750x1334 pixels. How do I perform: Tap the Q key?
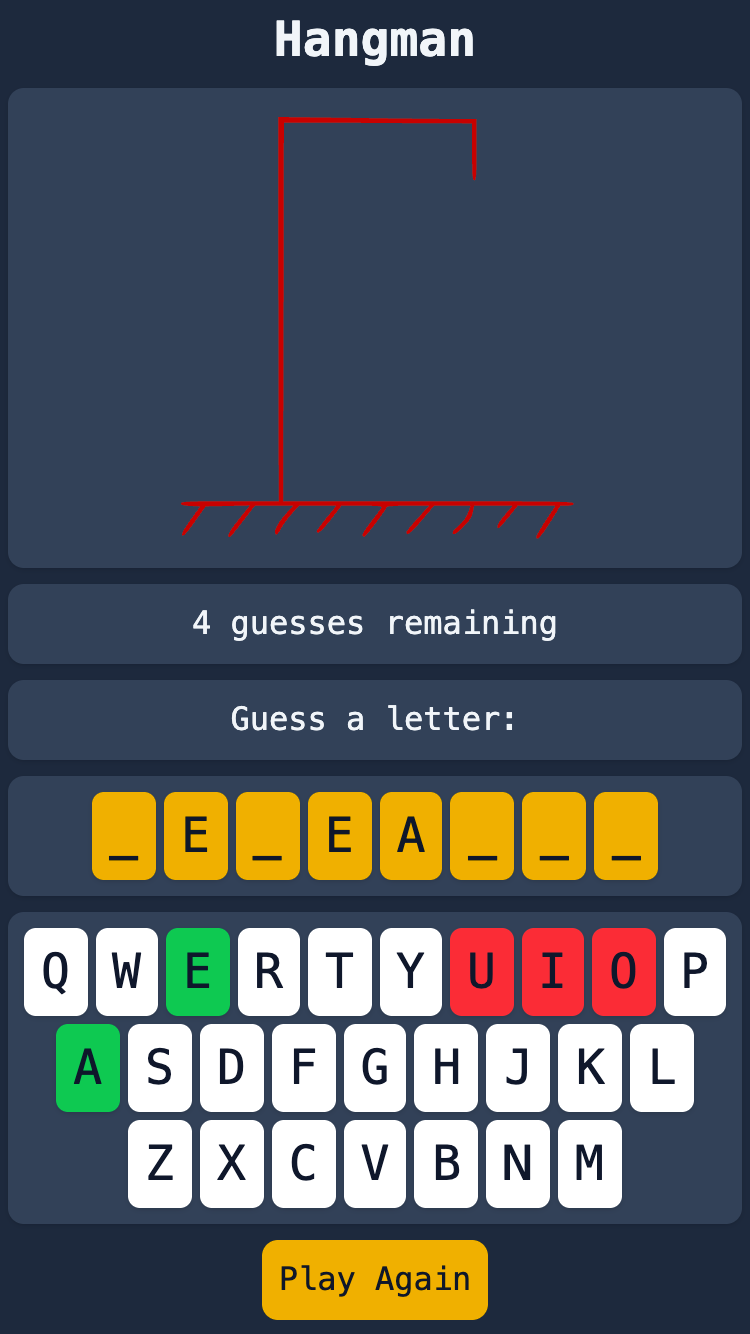[x=56, y=972]
